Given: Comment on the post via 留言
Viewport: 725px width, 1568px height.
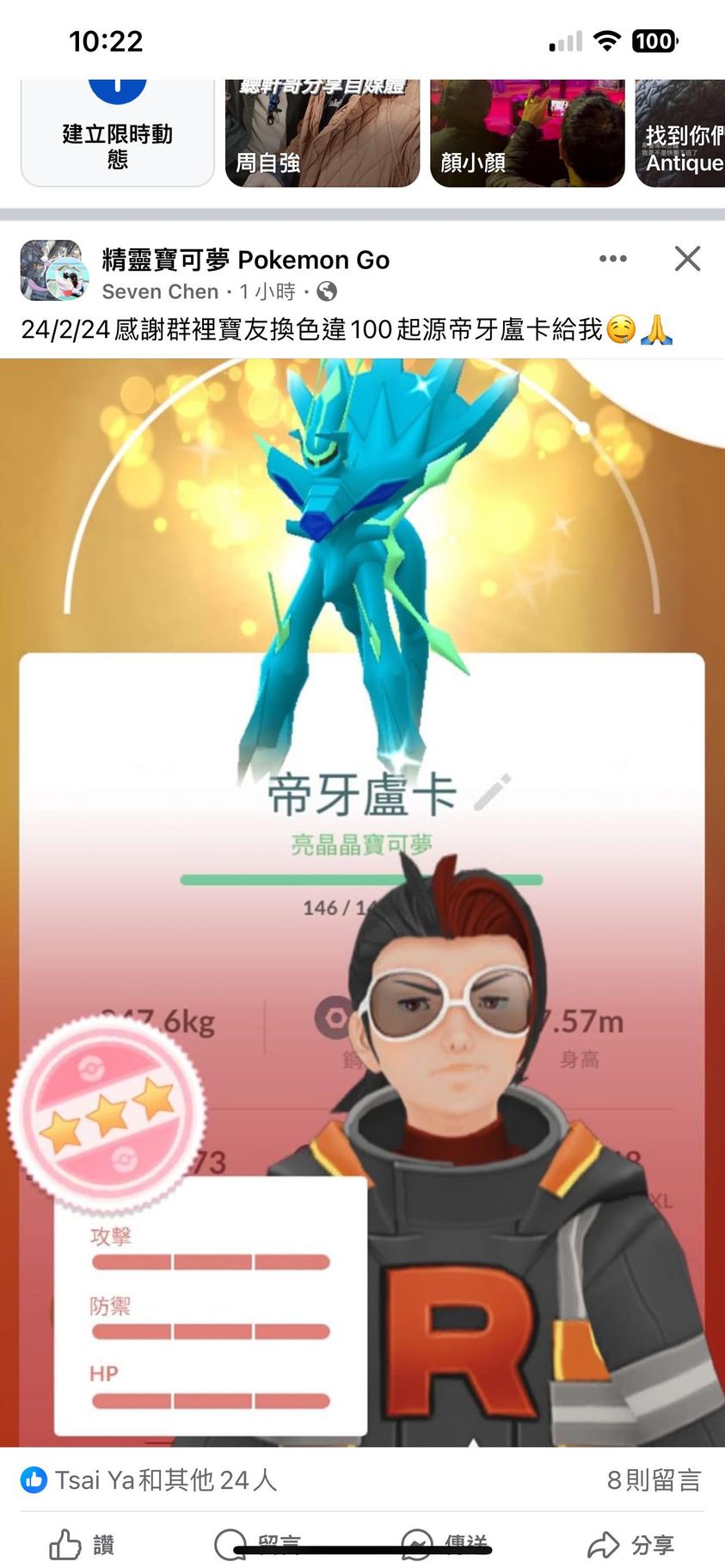Looking at the screenshot, I should click(x=258, y=1545).
